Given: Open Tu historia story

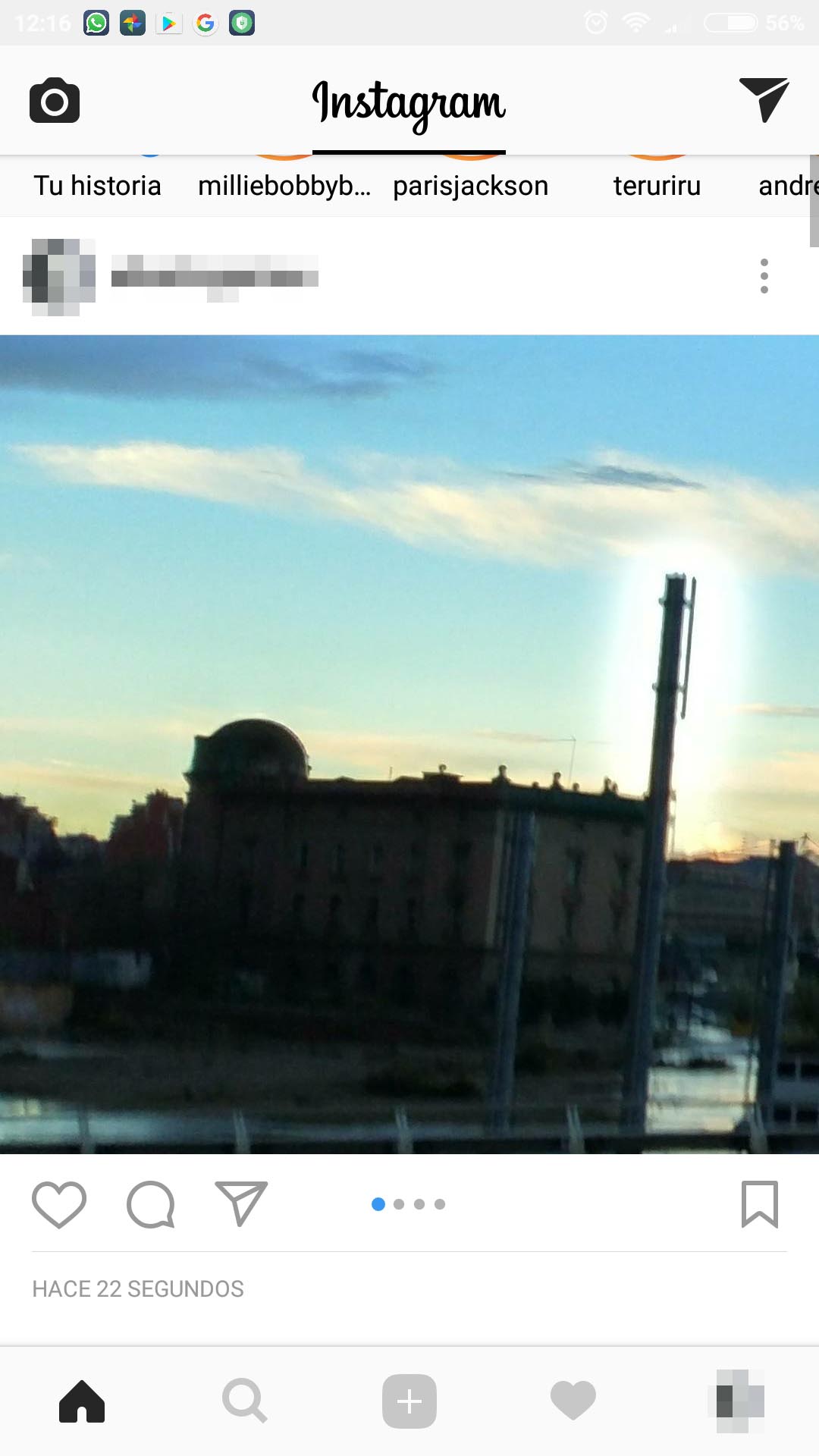Looking at the screenshot, I should click(97, 186).
